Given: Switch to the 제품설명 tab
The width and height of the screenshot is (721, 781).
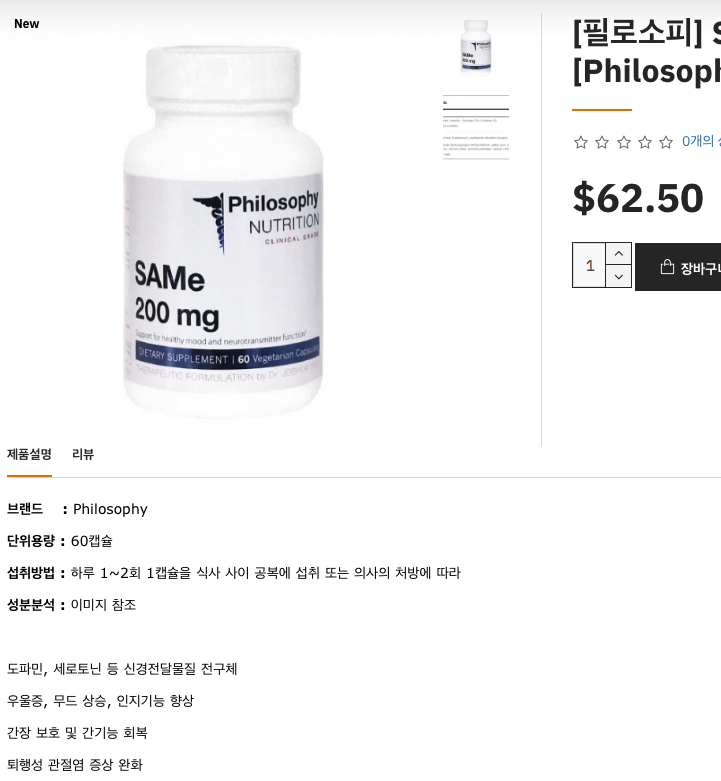Looking at the screenshot, I should pos(29,454).
